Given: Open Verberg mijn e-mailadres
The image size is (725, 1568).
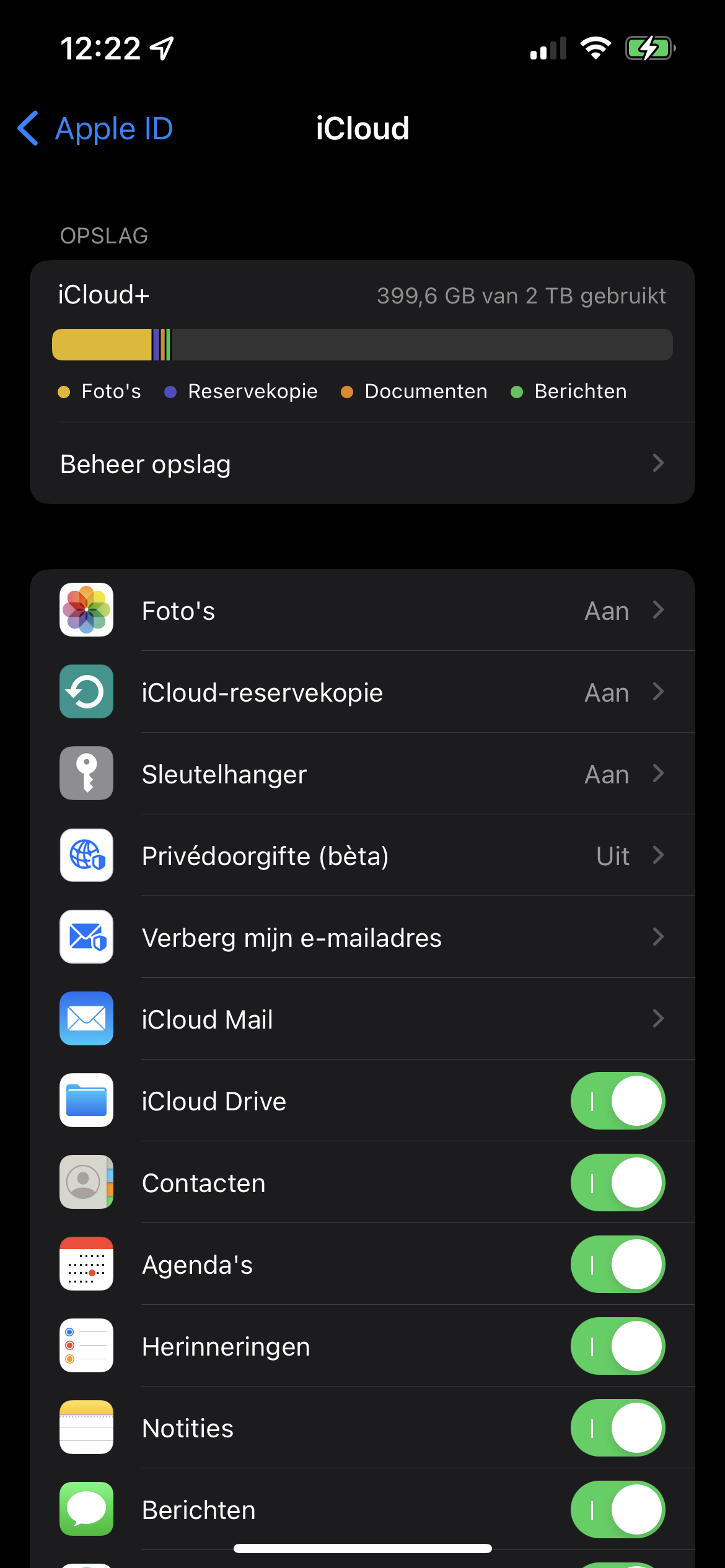Looking at the screenshot, I should 362,938.
